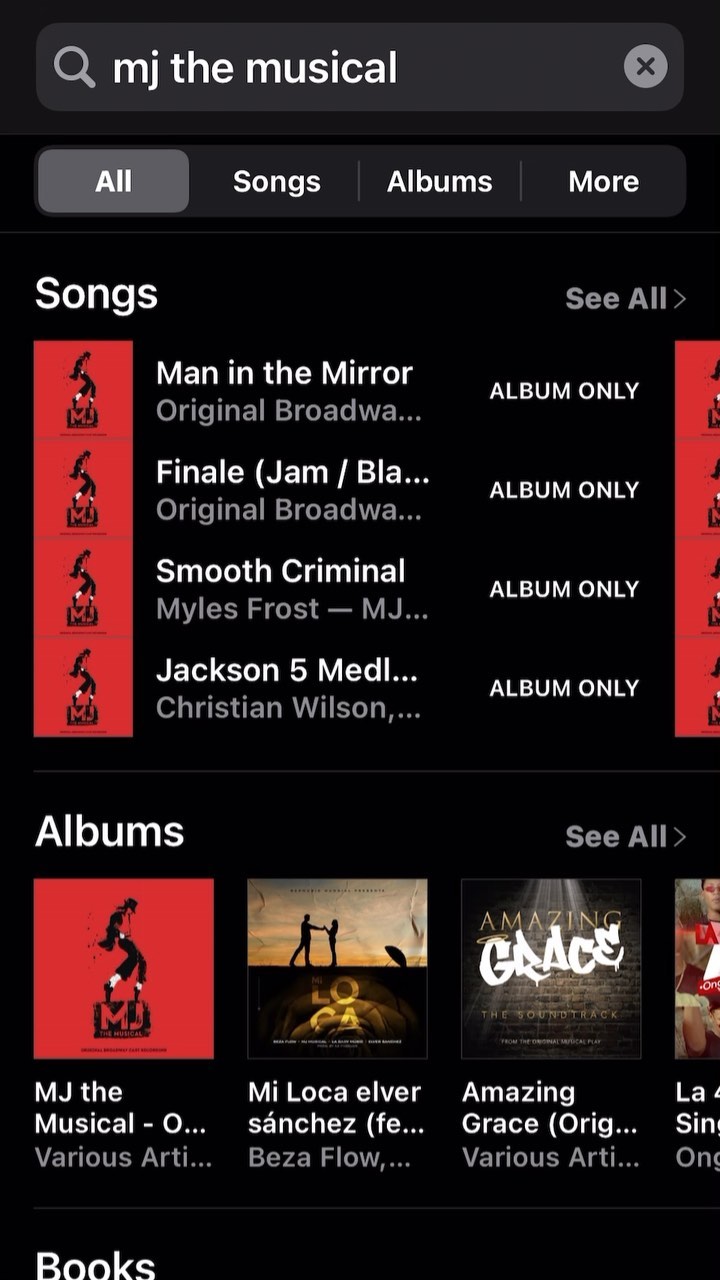This screenshot has height=1280, width=720.
Task: Switch to the Songs segment
Action: (x=276, y=181)
